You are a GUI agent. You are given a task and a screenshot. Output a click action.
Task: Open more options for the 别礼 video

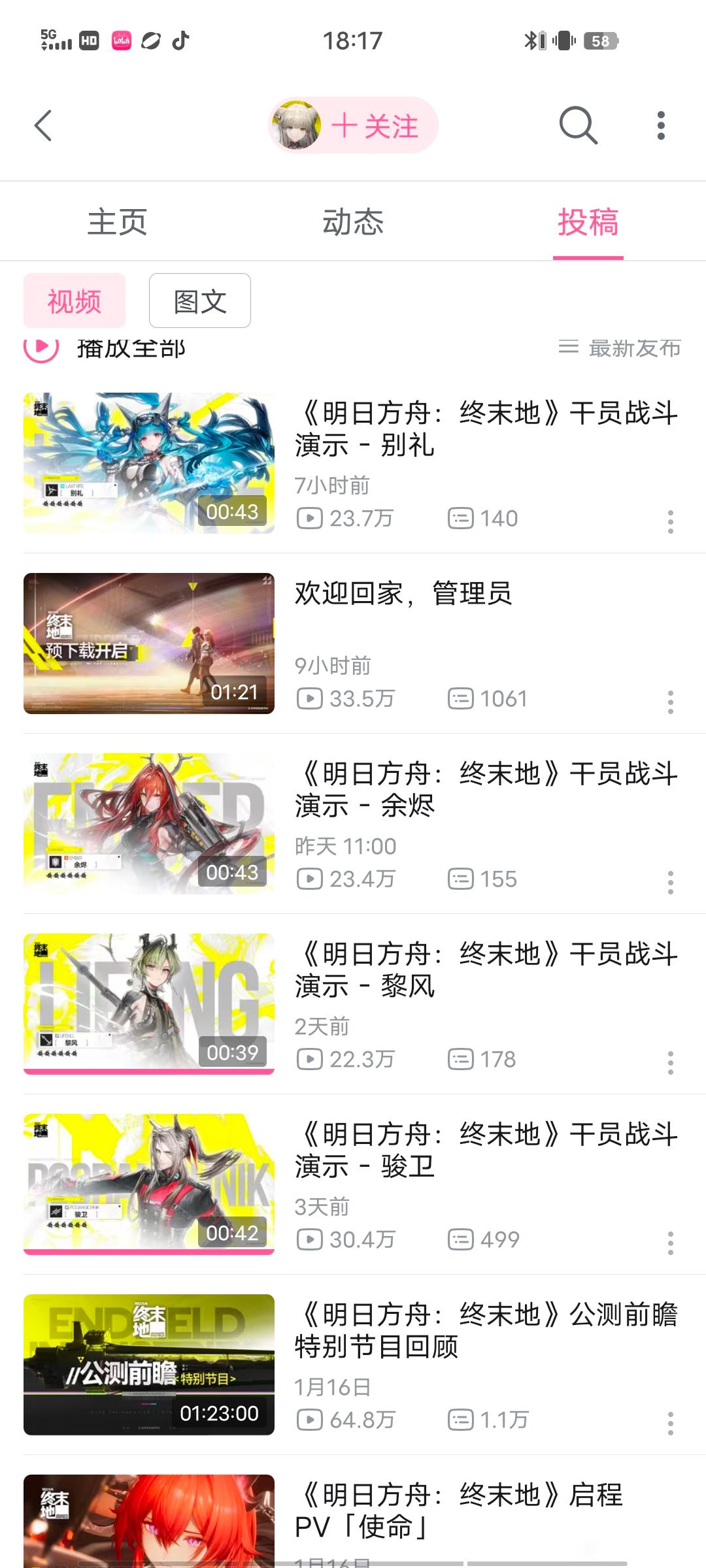pos(670,521)
